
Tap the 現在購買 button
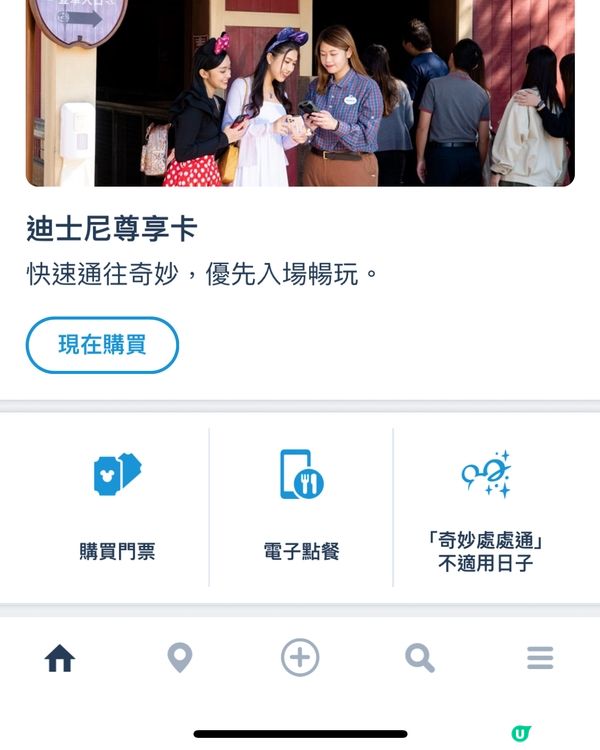(x=102, y=345)
